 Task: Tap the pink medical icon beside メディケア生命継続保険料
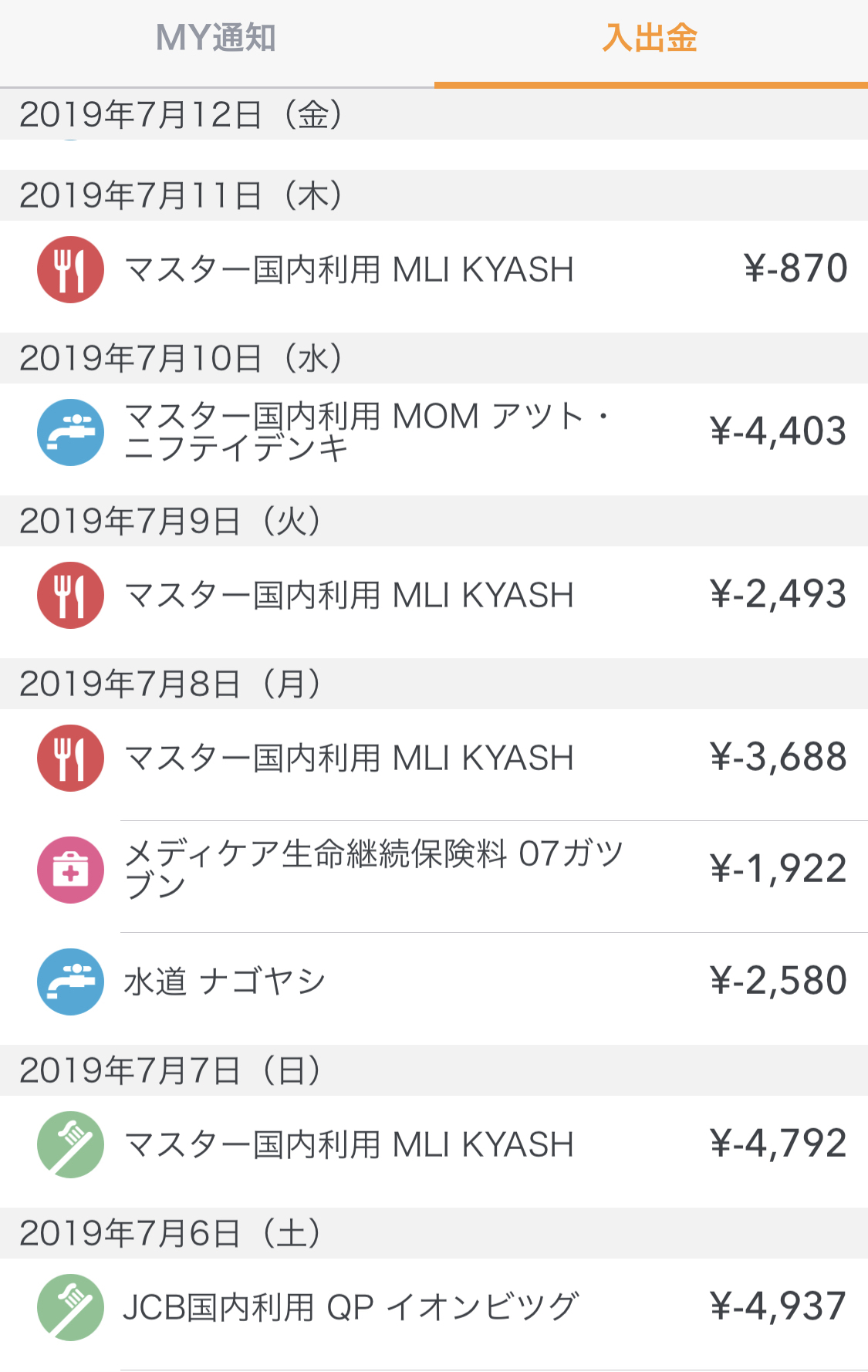coord(70,868)
